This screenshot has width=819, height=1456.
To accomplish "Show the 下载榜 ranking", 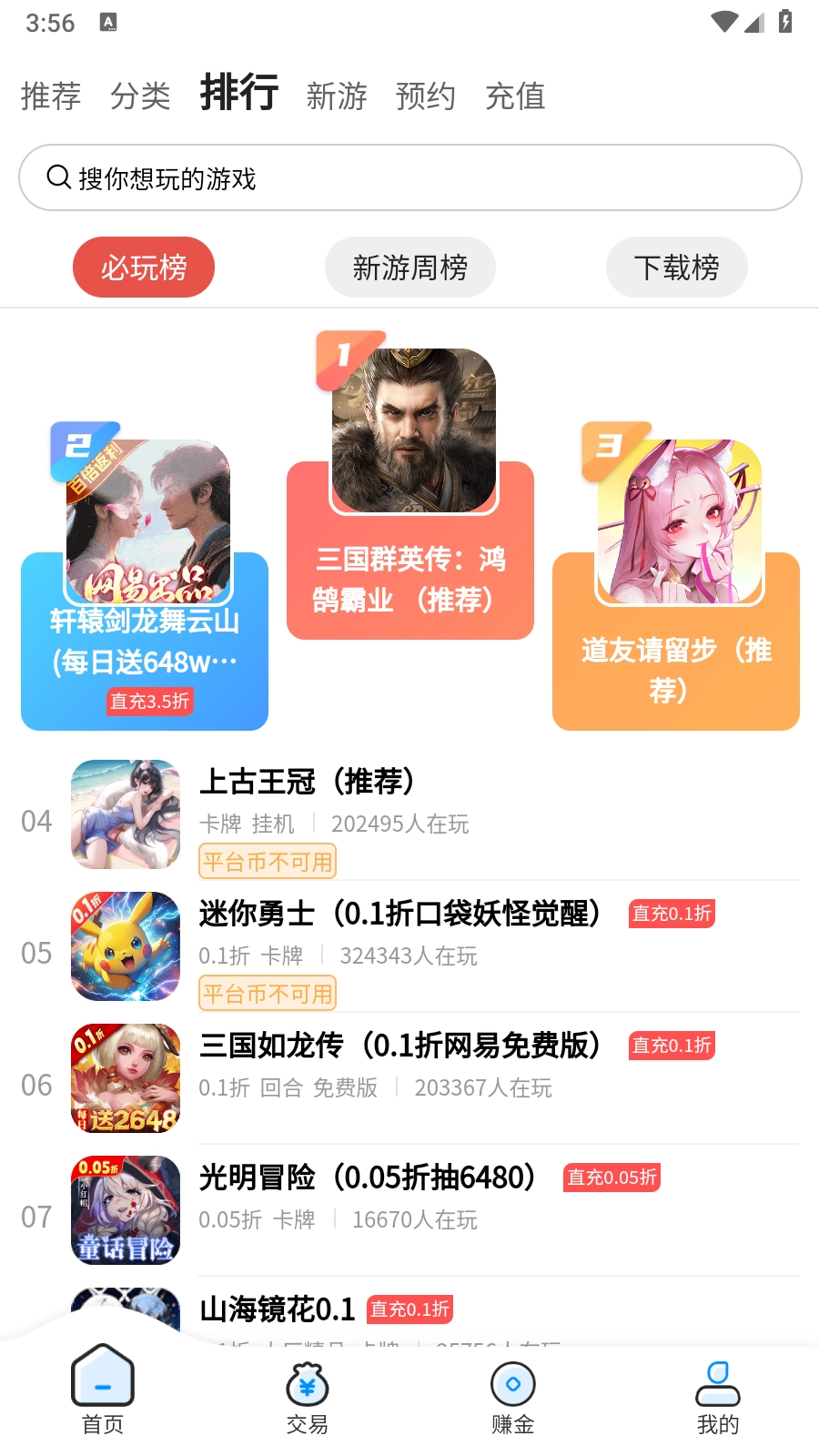I will [676, 268].
